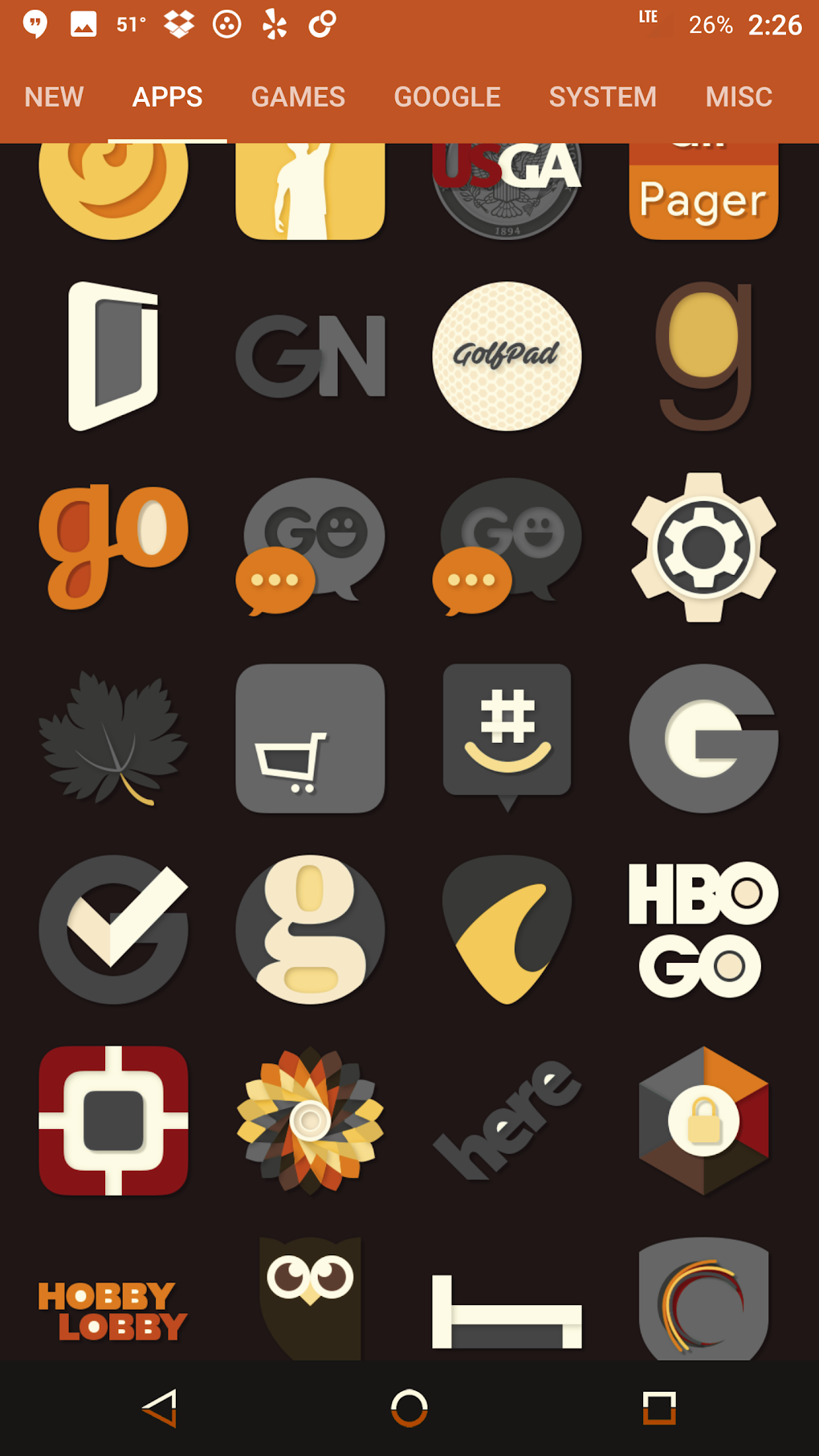Select the hexagon padlock icon
Image resolution: width=819 pixels, height=1456 pixels.
tap(703, 1120)
